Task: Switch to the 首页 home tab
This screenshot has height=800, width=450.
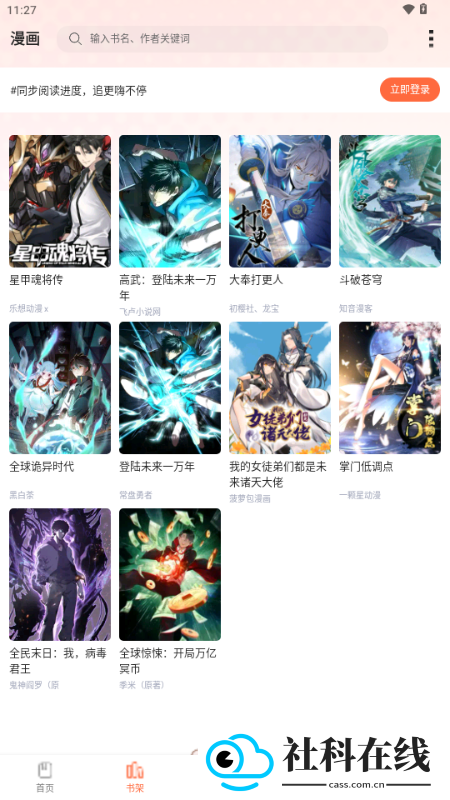Action: click(45, 777)
